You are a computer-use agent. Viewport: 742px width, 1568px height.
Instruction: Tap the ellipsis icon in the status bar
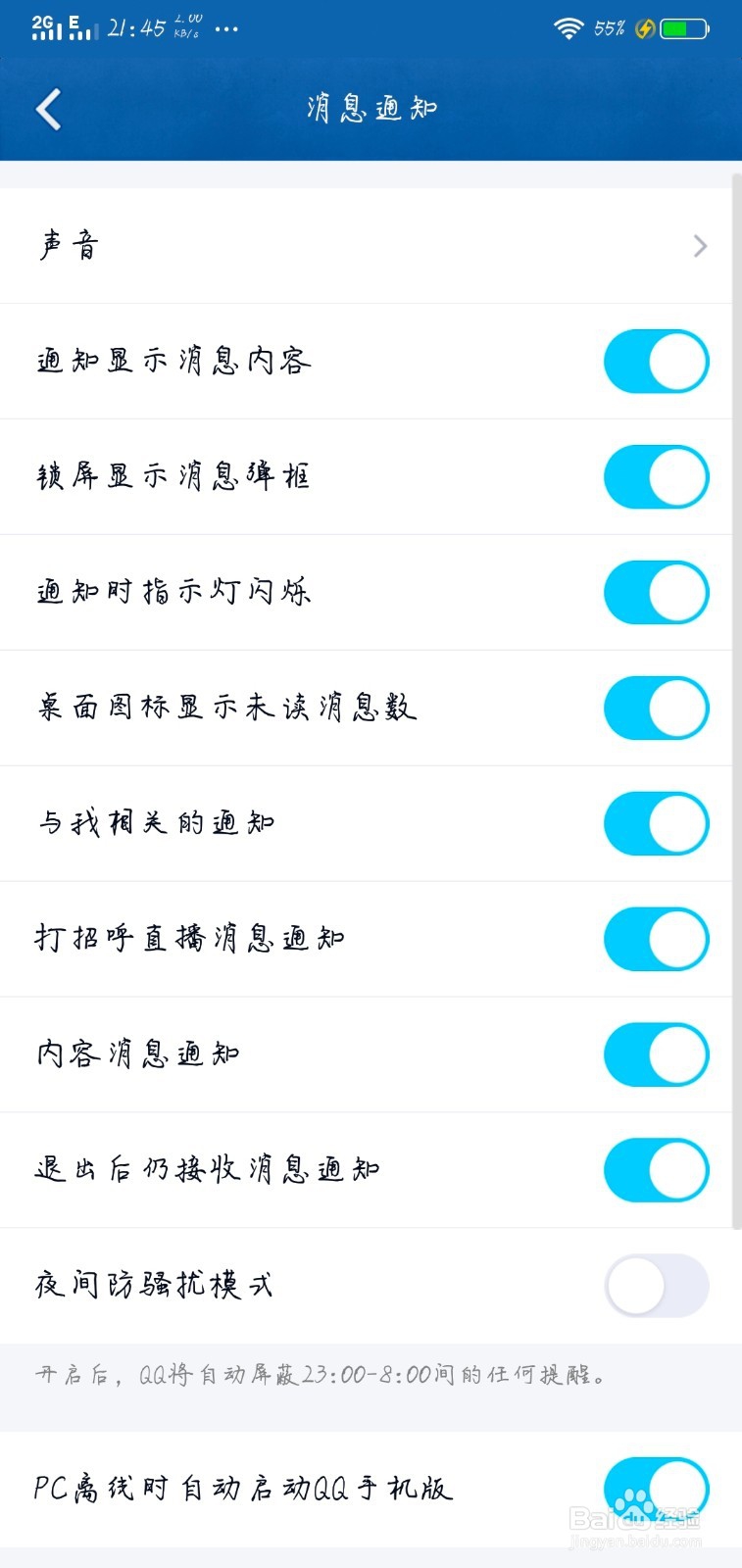point(226,29)
